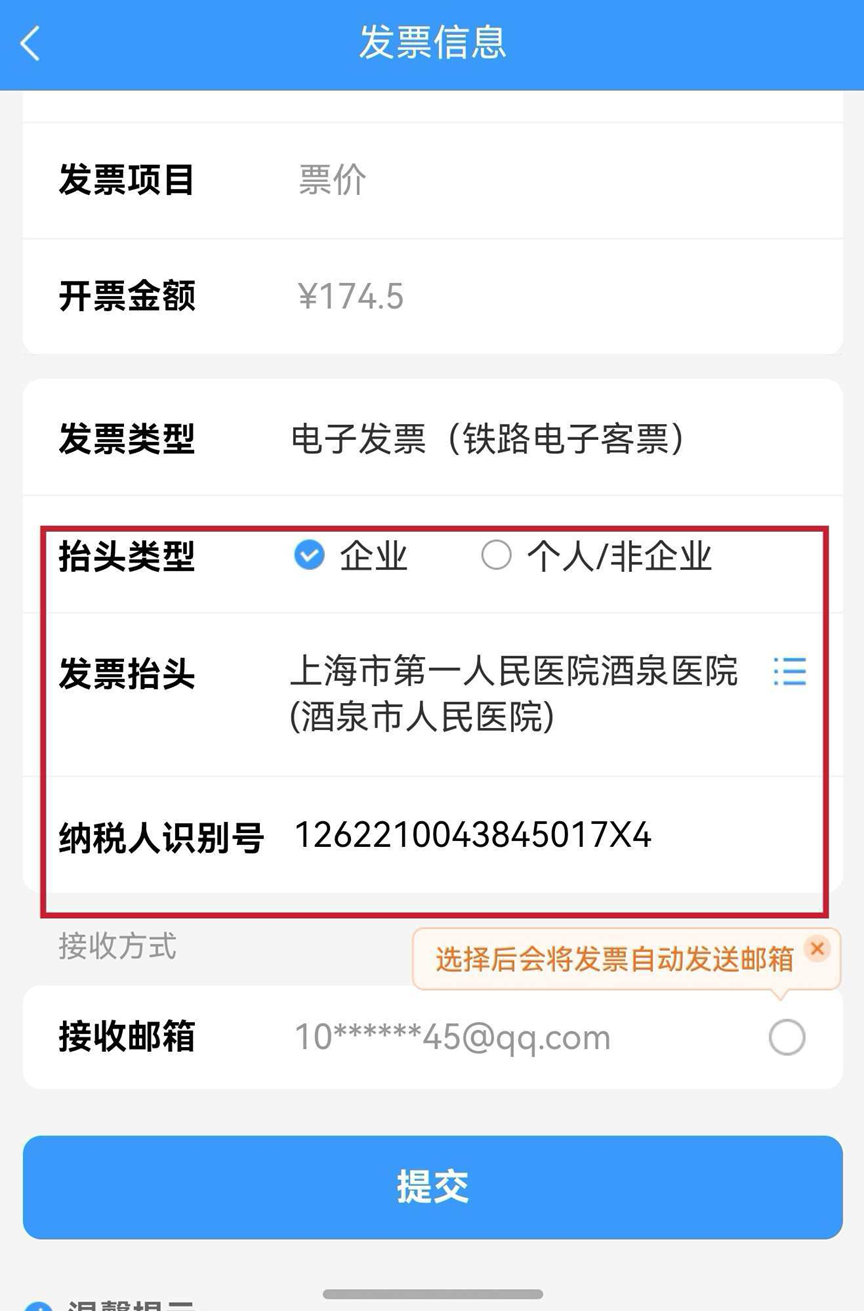This screenshot has width=864, height=1311.
Task: Choose 个人/非企业 header type
Action: coord(497,555)
